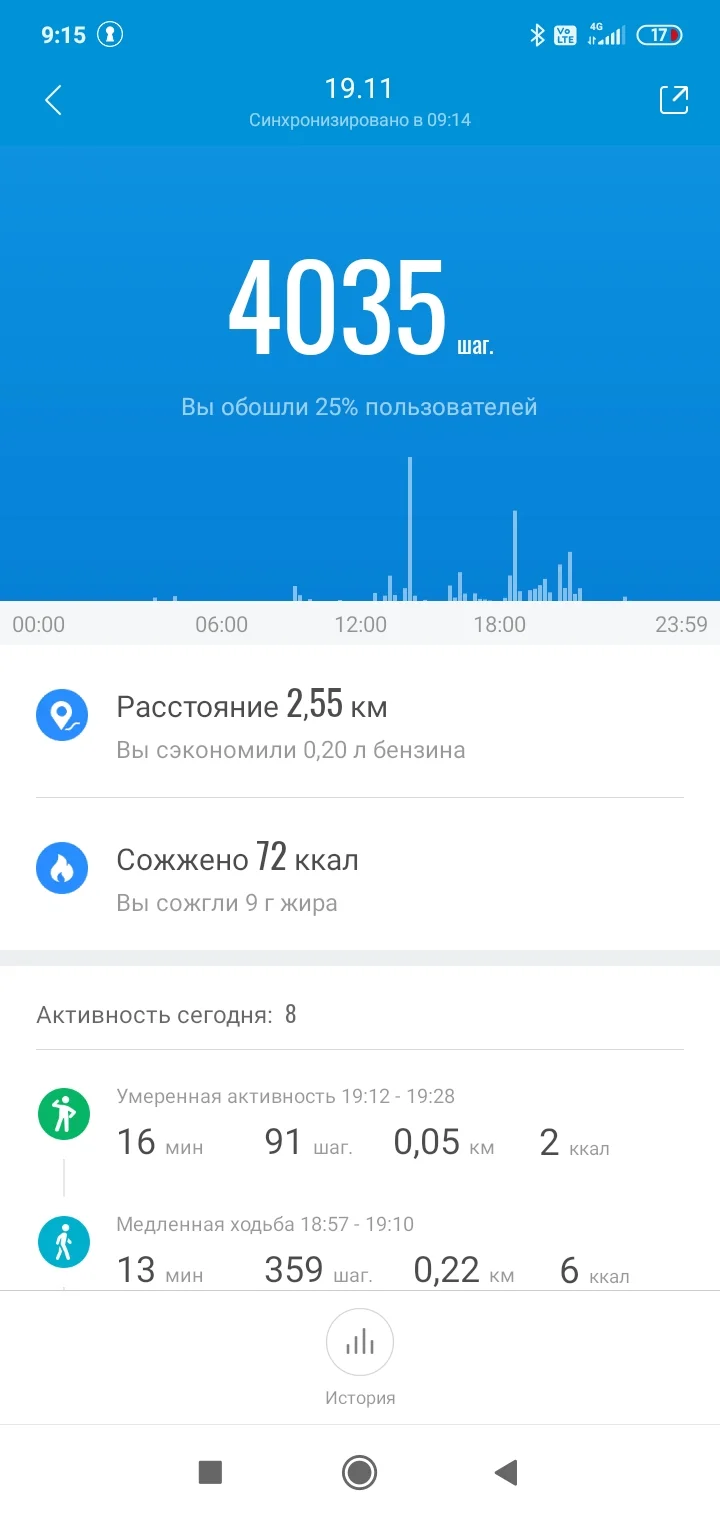The image size is (720, 1520).
Task: Open the Медленная ходьба 18:57 - 19:10 entry
Action: click(x=360, y=1250)
